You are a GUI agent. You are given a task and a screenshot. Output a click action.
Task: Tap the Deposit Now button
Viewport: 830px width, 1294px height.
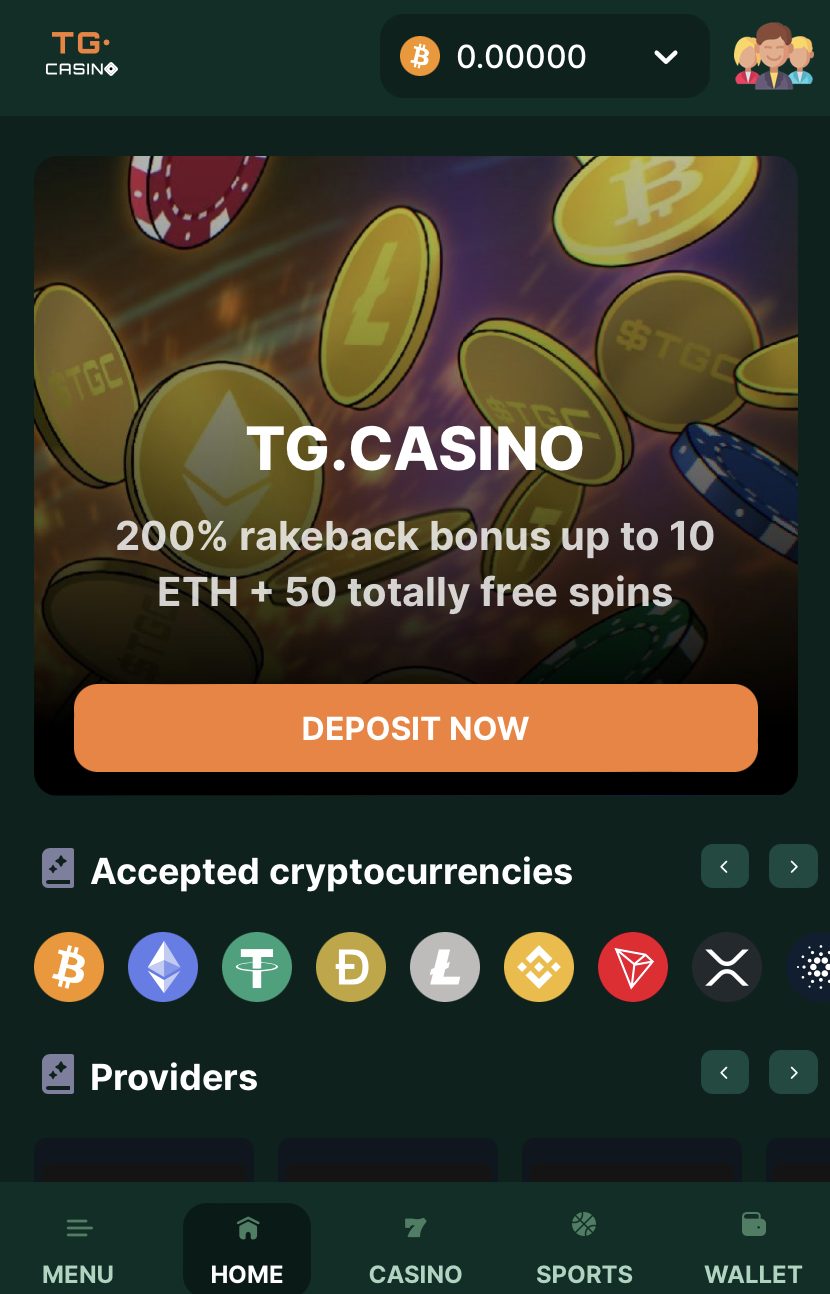tap(415, 728)
